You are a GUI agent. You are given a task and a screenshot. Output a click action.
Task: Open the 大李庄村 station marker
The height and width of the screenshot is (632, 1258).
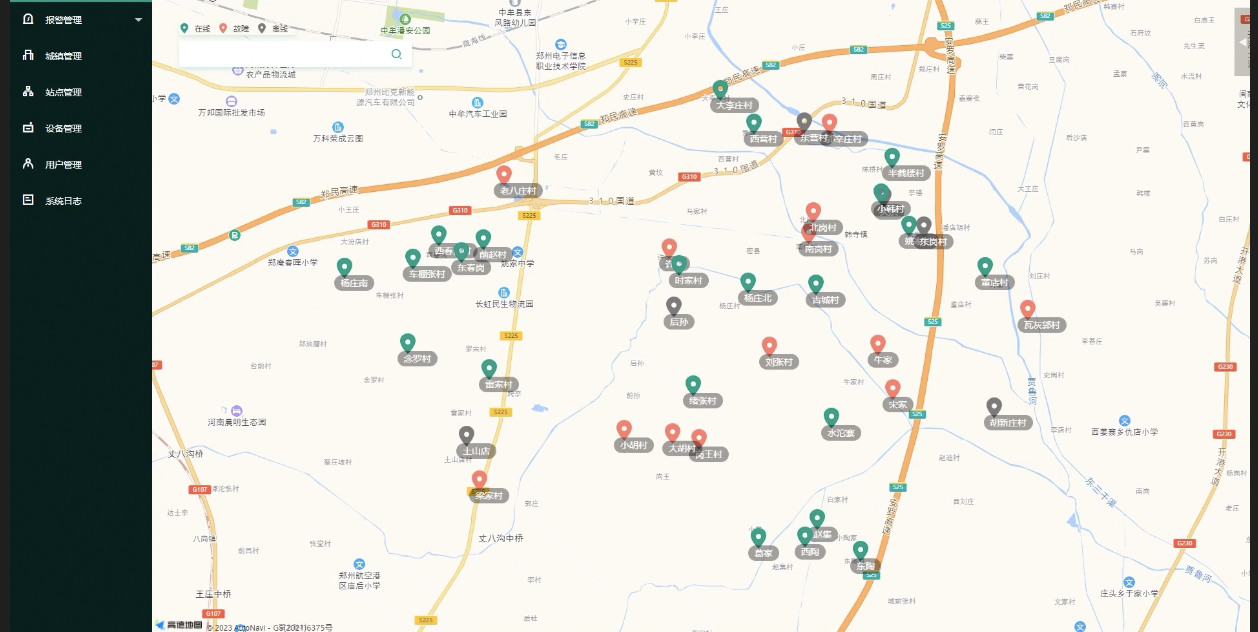[719, 90]
